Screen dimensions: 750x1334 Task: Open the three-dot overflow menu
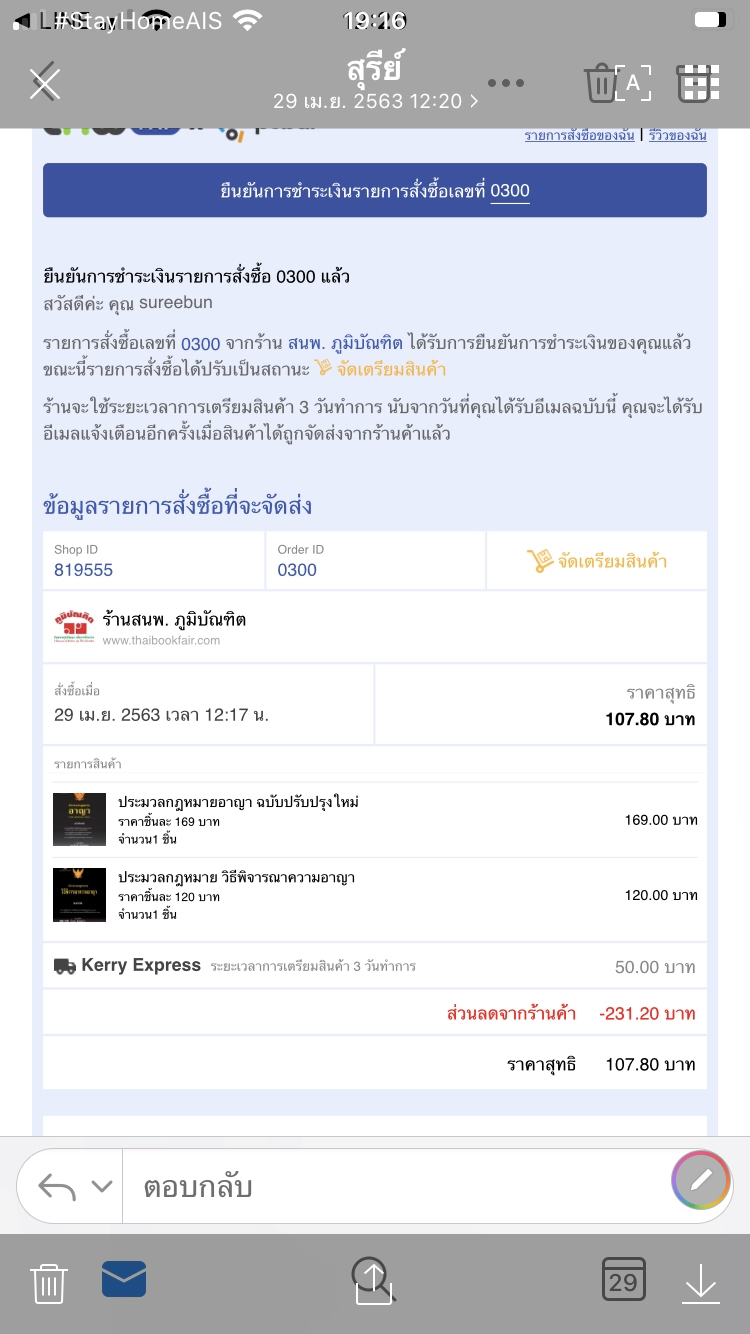pos(506,83)
